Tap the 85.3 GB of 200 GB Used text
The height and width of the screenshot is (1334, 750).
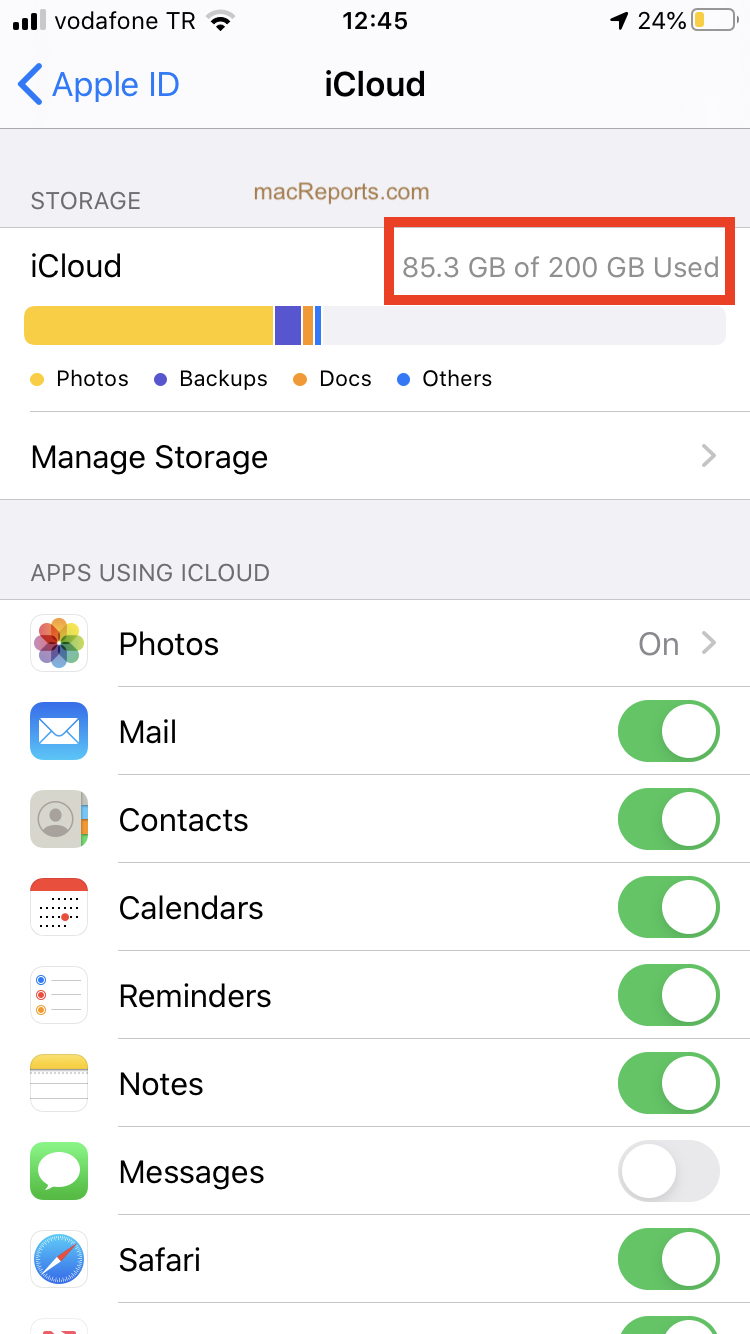click(558, 267)
